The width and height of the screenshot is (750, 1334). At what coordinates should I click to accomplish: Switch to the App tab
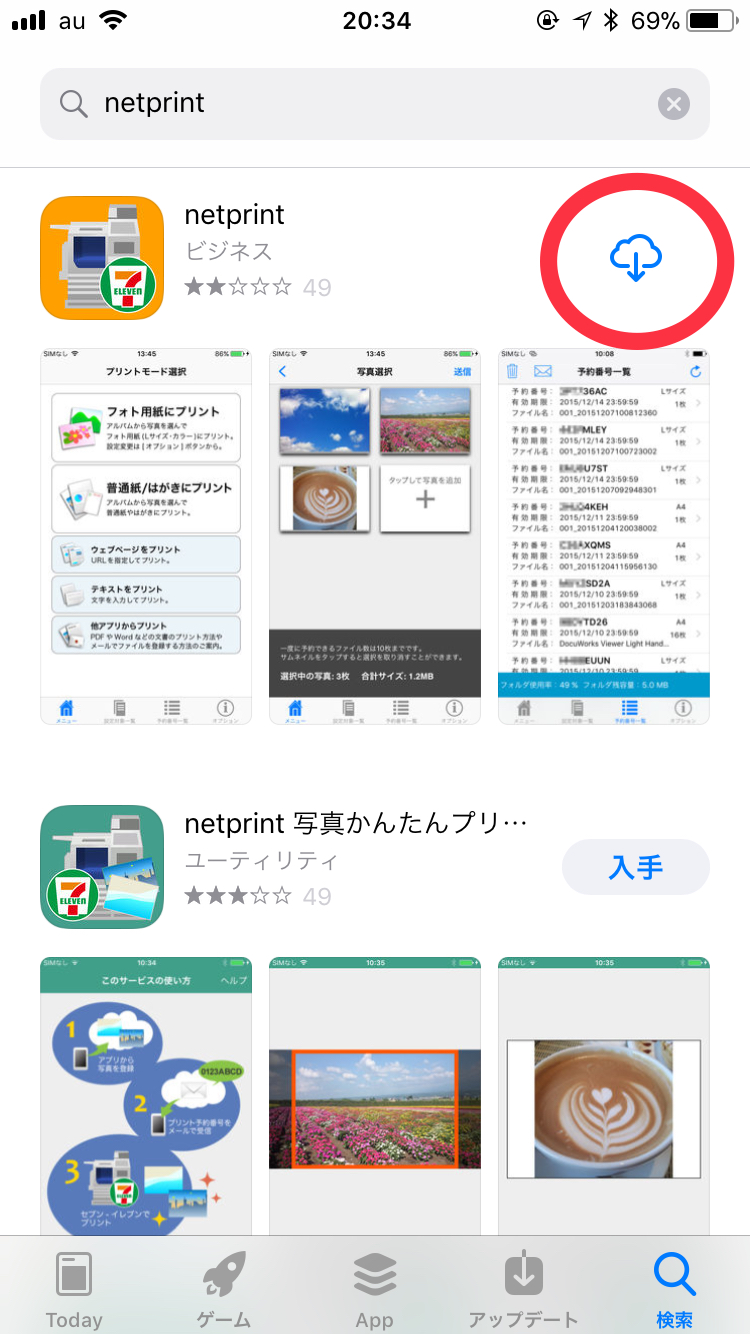(x=374, y=1290)
